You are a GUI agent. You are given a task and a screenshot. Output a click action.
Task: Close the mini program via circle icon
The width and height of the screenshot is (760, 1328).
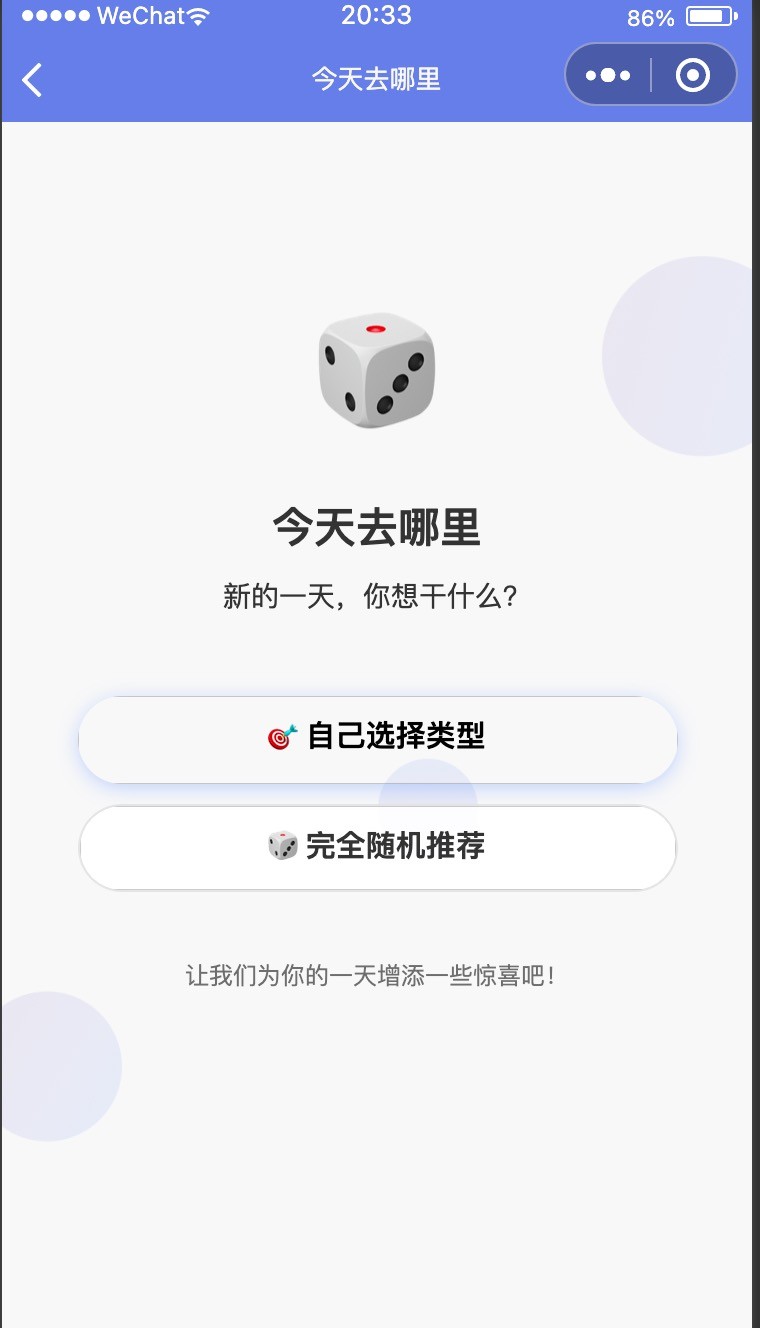click(693, 75)
